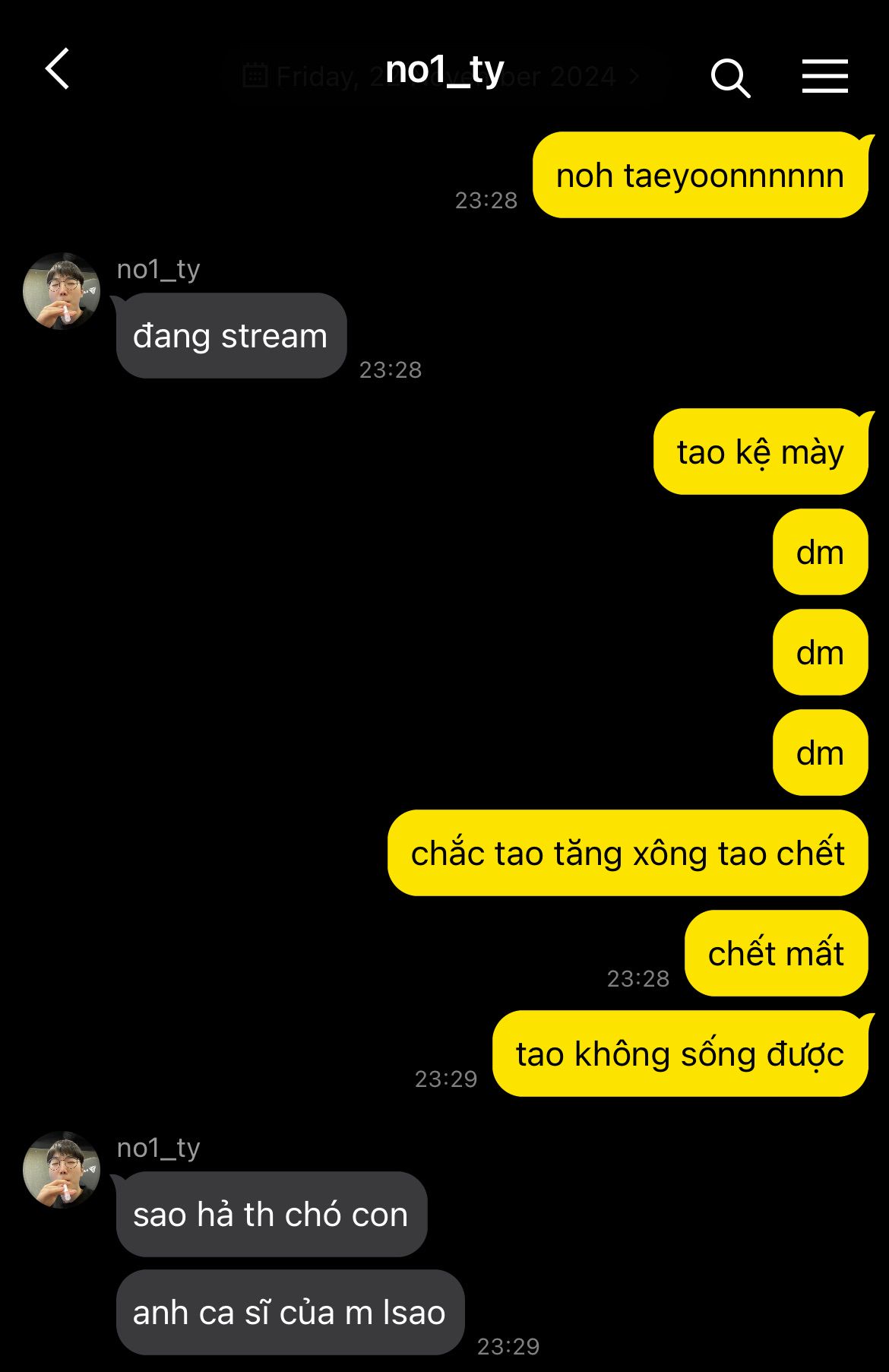Tap no1_ty's avatar beside "sao hả th chó con"
This screenshot has height=1372, width=889.
(x=62, y=1170)
